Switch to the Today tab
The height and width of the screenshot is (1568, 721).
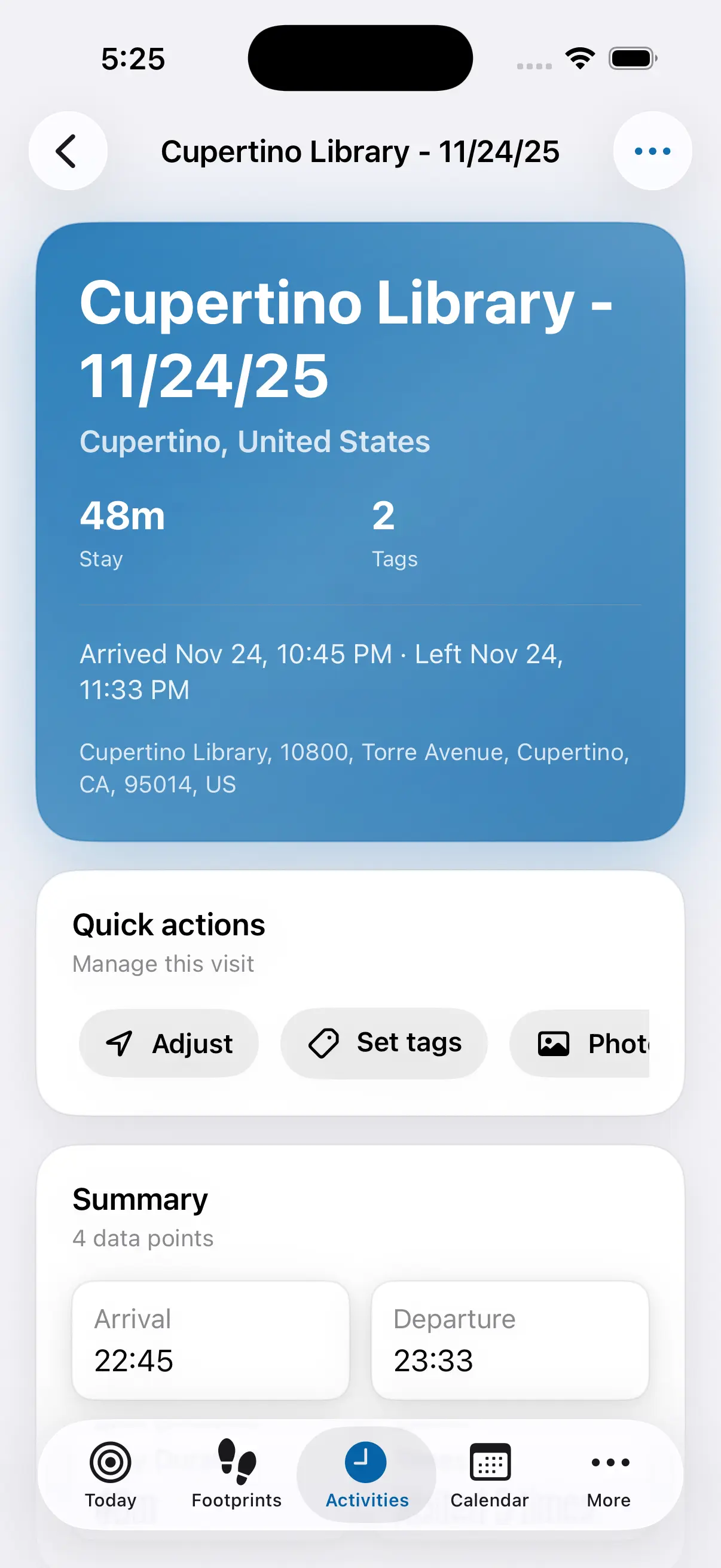pyautogui.click(x=110, y=1474)
